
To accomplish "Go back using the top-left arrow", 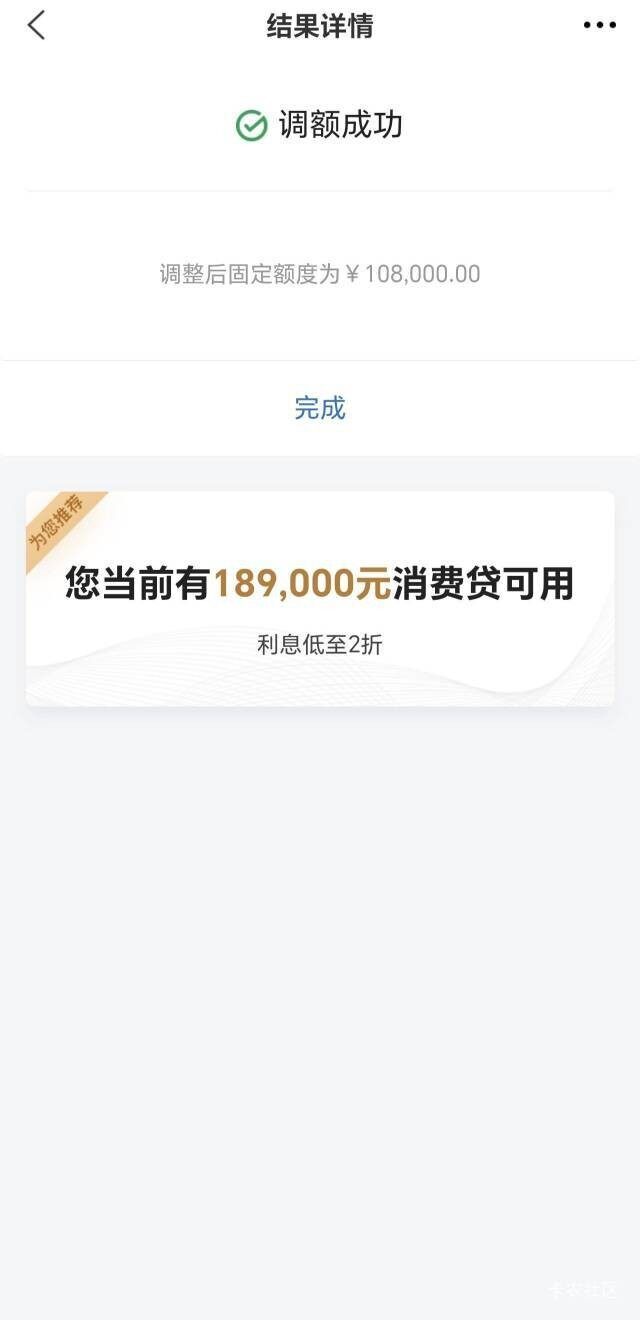I will click(x=37, y=26).
